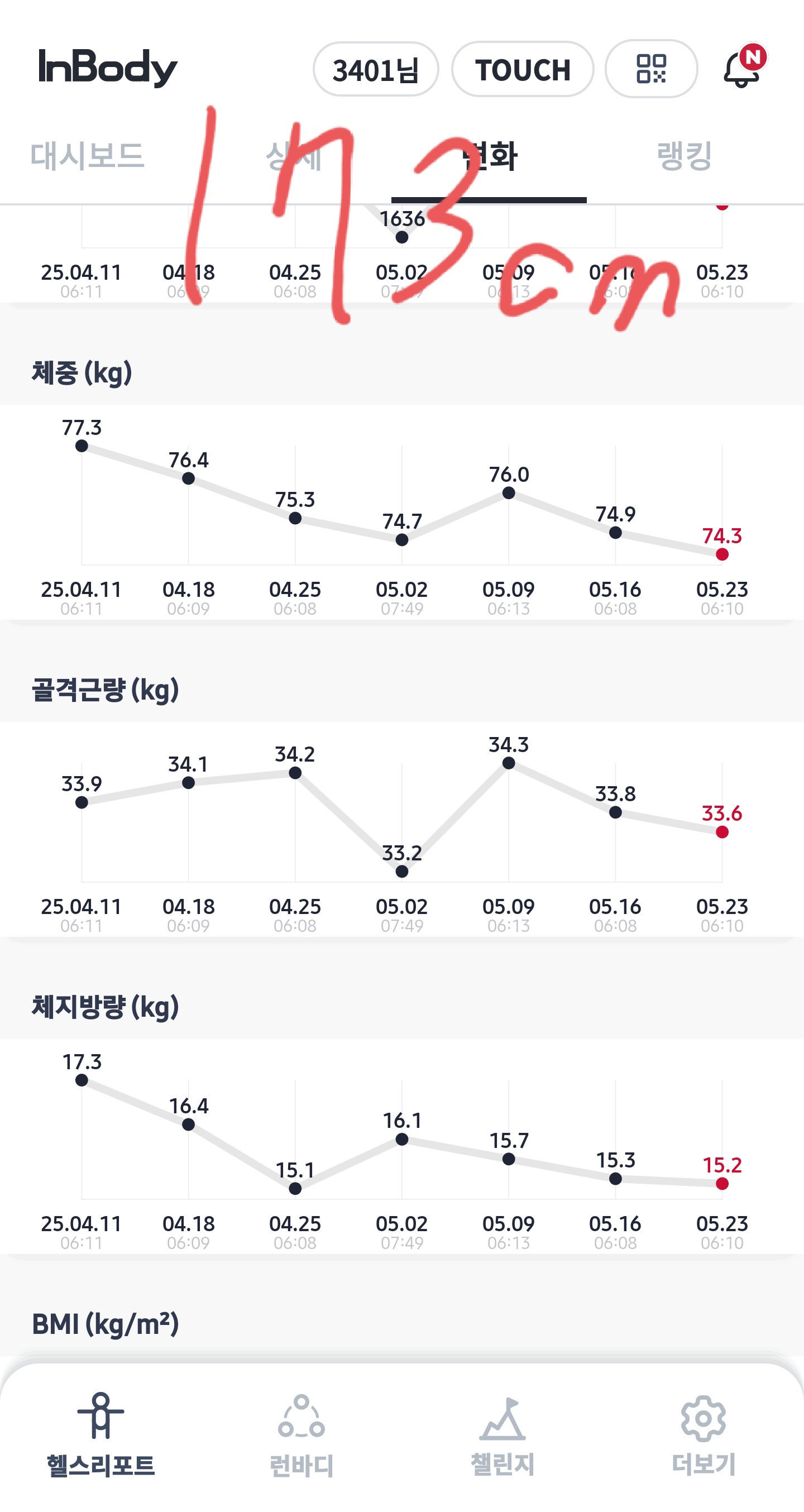Open the QR code scanner
The height and width of the screenshot is (1512, 804).
point(652,69)
